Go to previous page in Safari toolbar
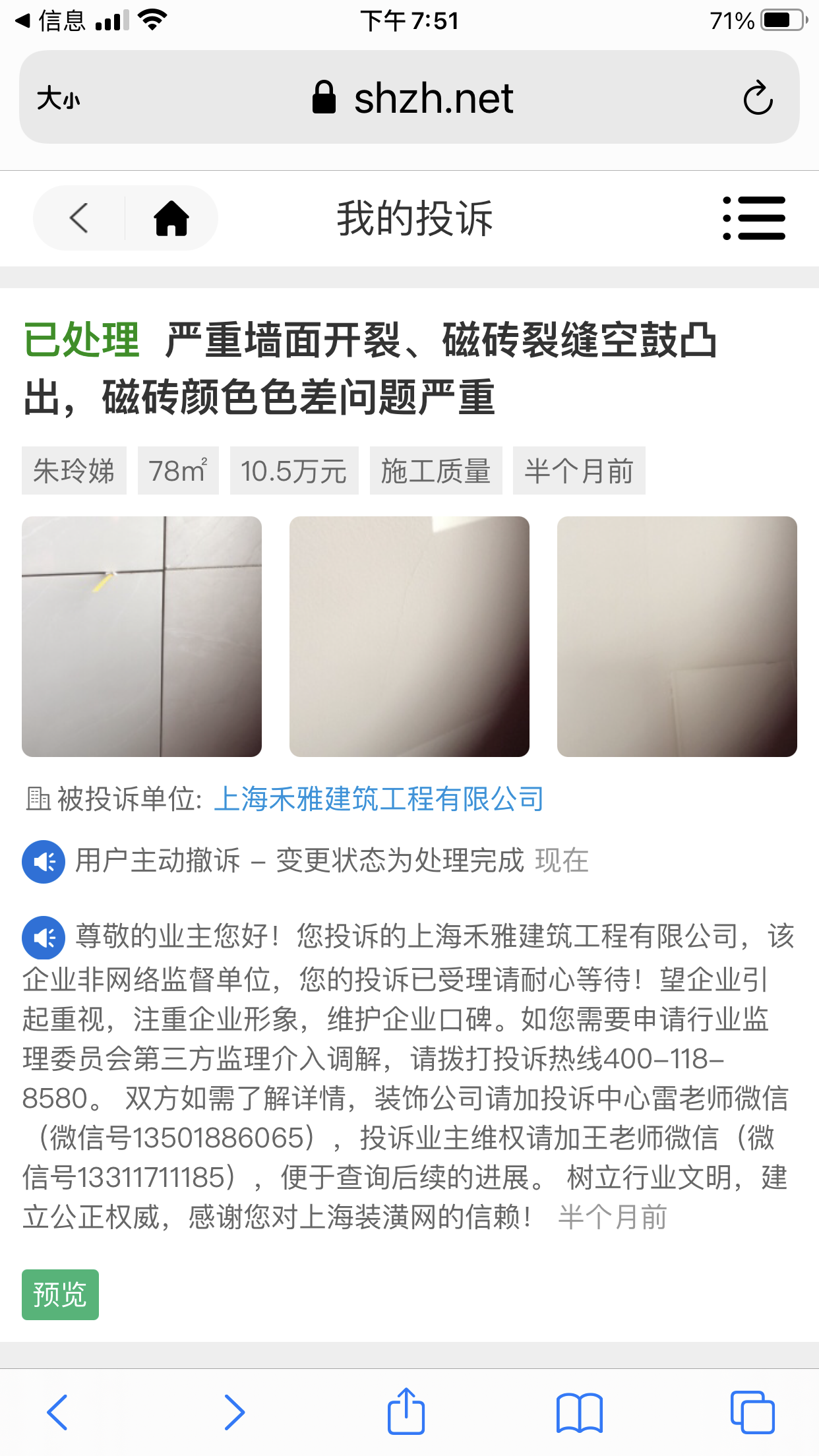 58,1412
